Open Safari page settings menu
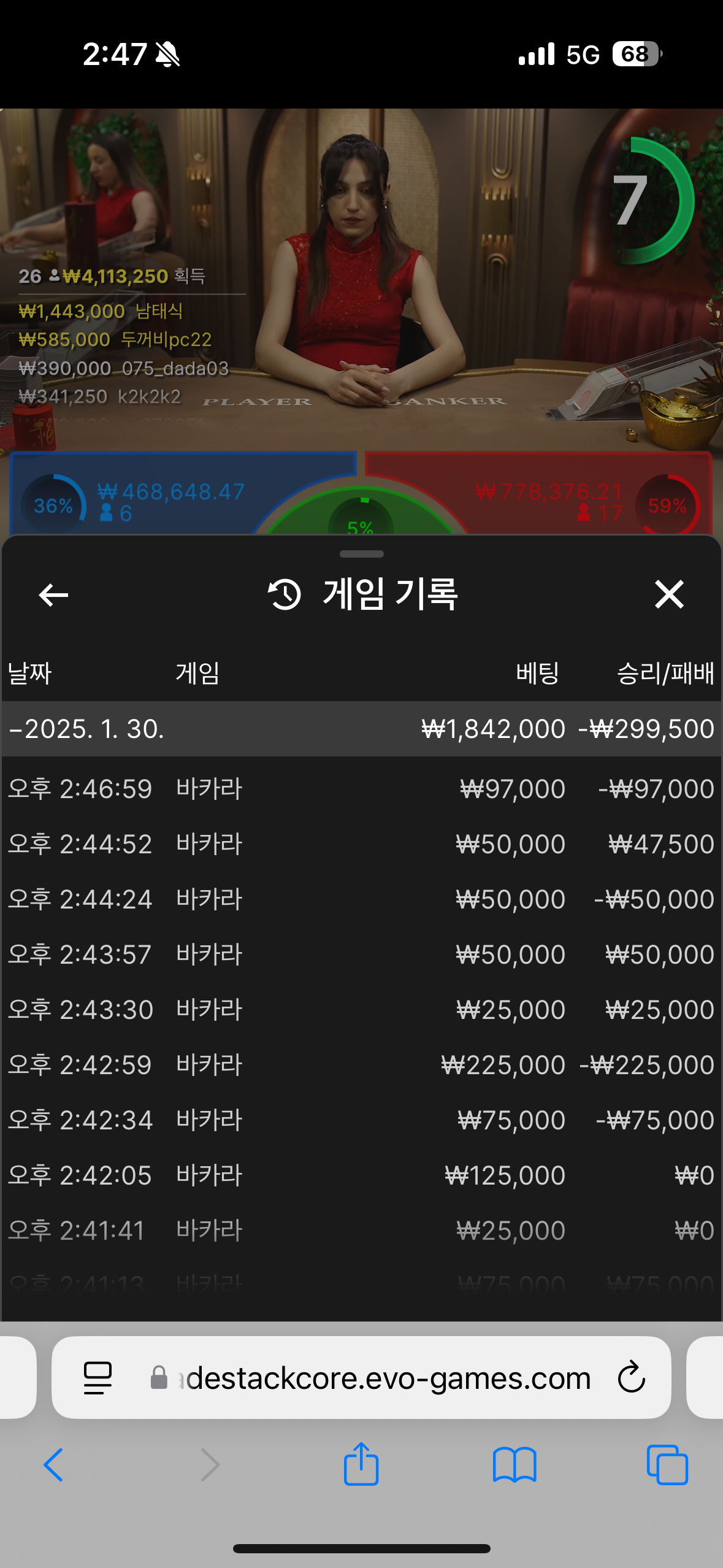 [98, 1378]
